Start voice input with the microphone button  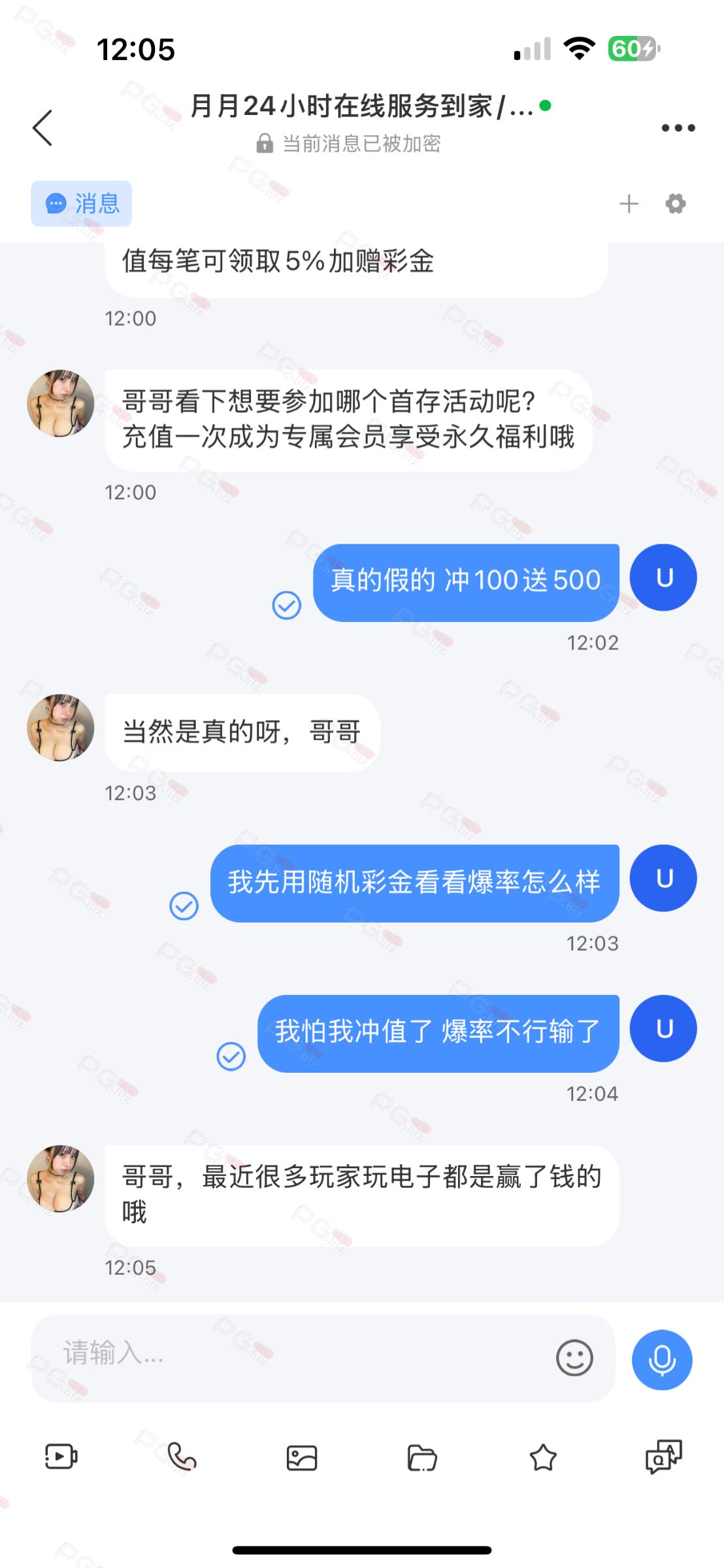pyautogui.click(x=662, y=1360)
